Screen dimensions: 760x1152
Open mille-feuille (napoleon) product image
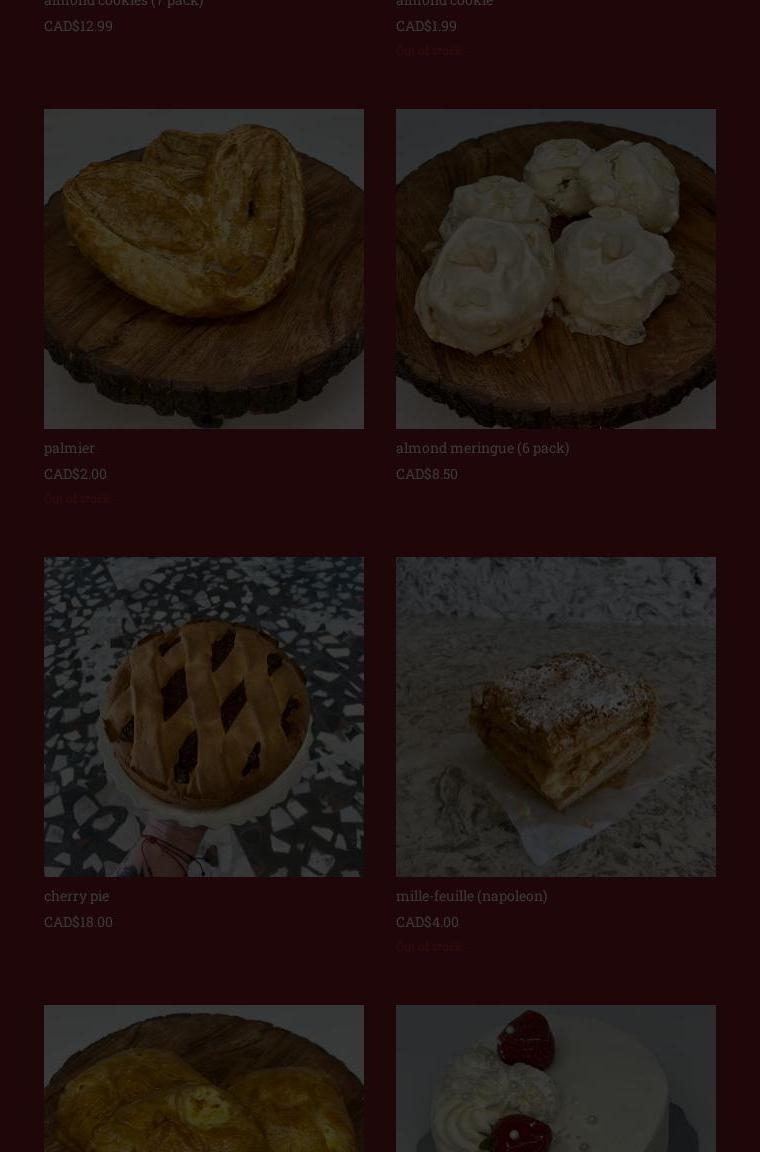pyautogui.click(x=556, y=716)
